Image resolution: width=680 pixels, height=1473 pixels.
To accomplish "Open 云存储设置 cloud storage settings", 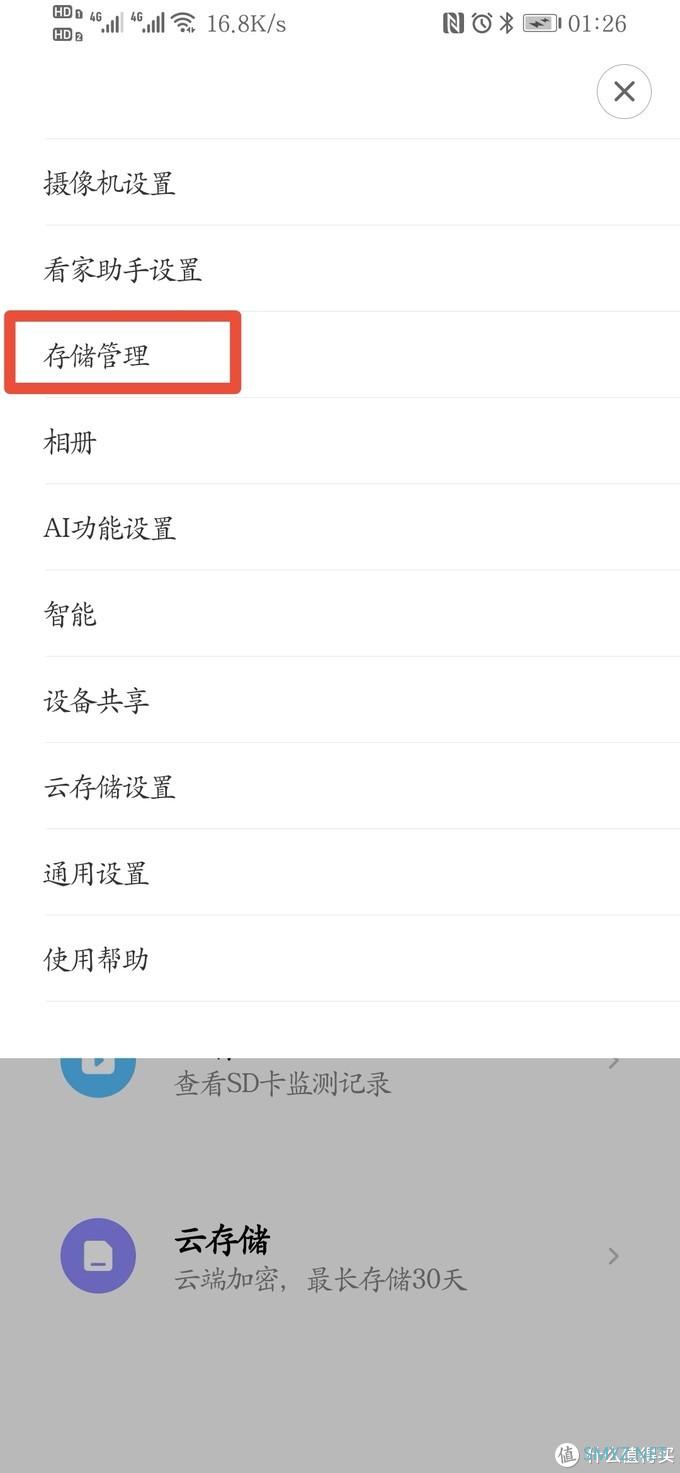I will pos(110,786).
